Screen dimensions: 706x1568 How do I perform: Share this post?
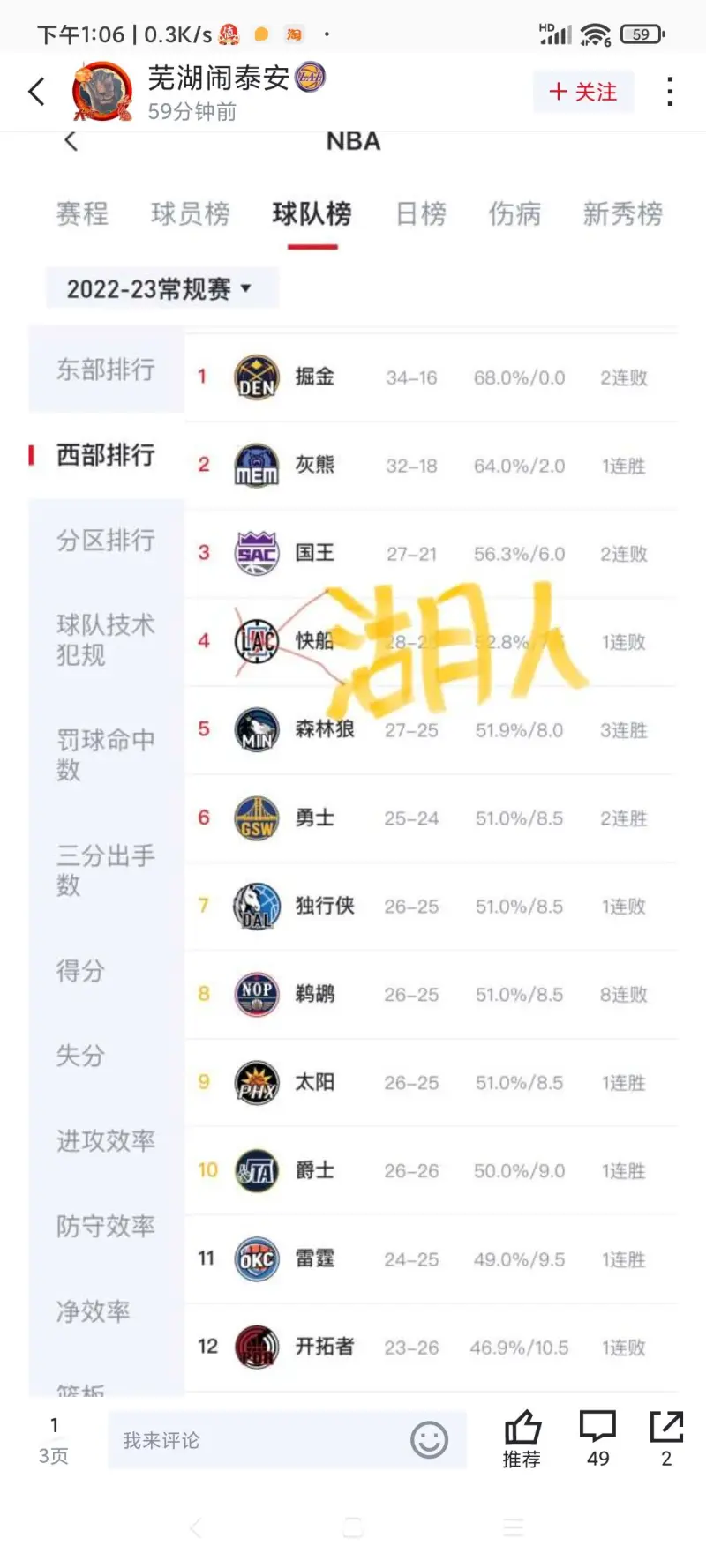666,1439
